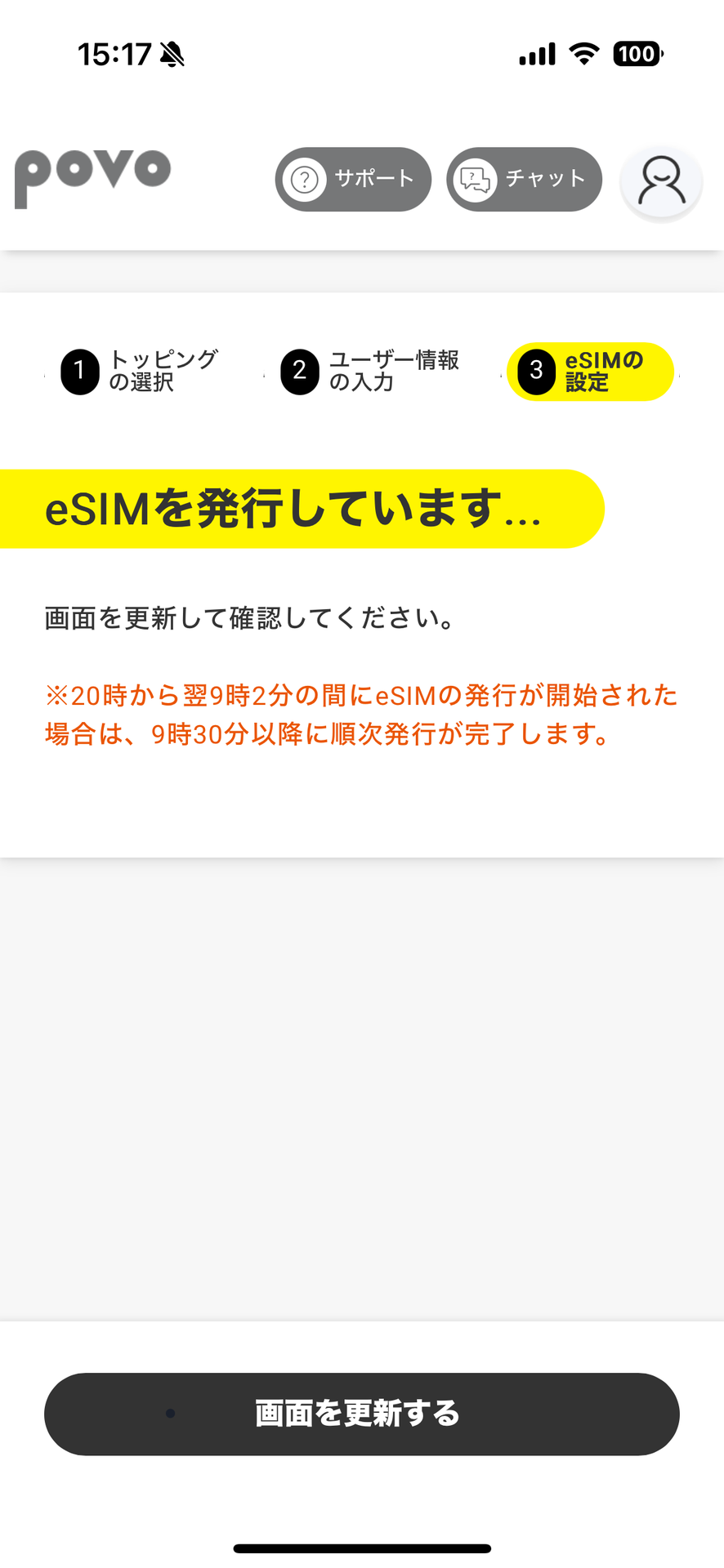This screenshot has width=724, height=1568.
Task: Tap 画面を更新する to refresh the screen
Action: click(x=361, y=1414)
